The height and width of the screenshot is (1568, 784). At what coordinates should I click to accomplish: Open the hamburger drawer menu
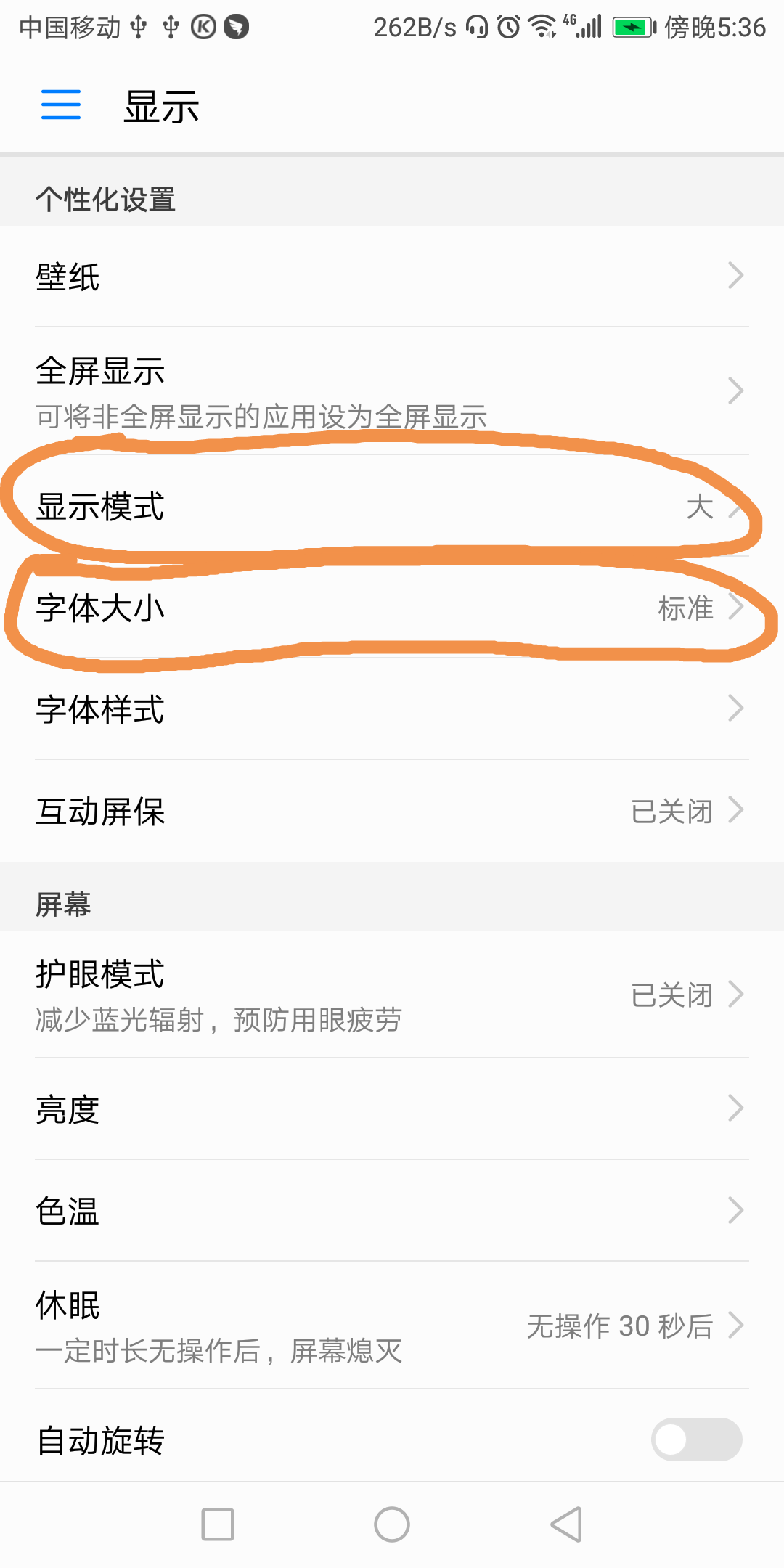tap(61, 105)
